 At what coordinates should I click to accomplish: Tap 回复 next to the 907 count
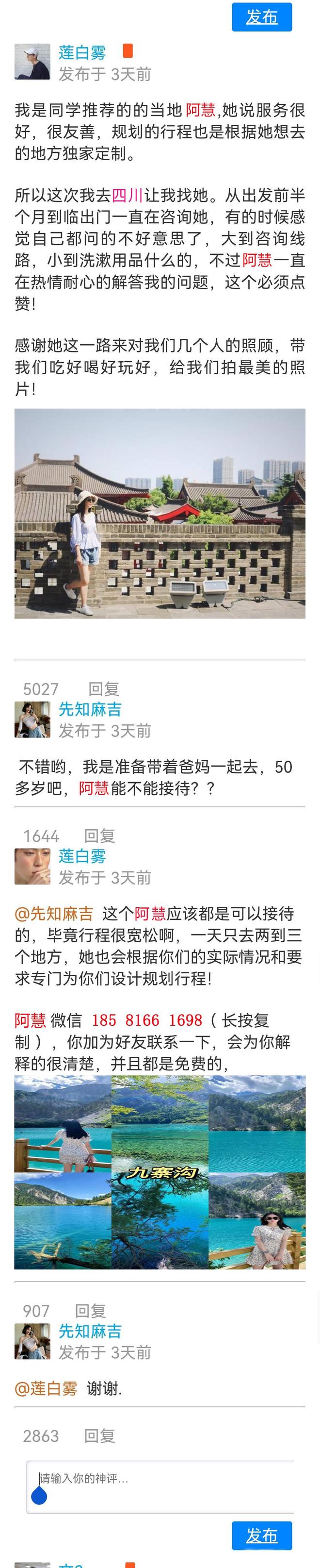tap(90, 1311)
